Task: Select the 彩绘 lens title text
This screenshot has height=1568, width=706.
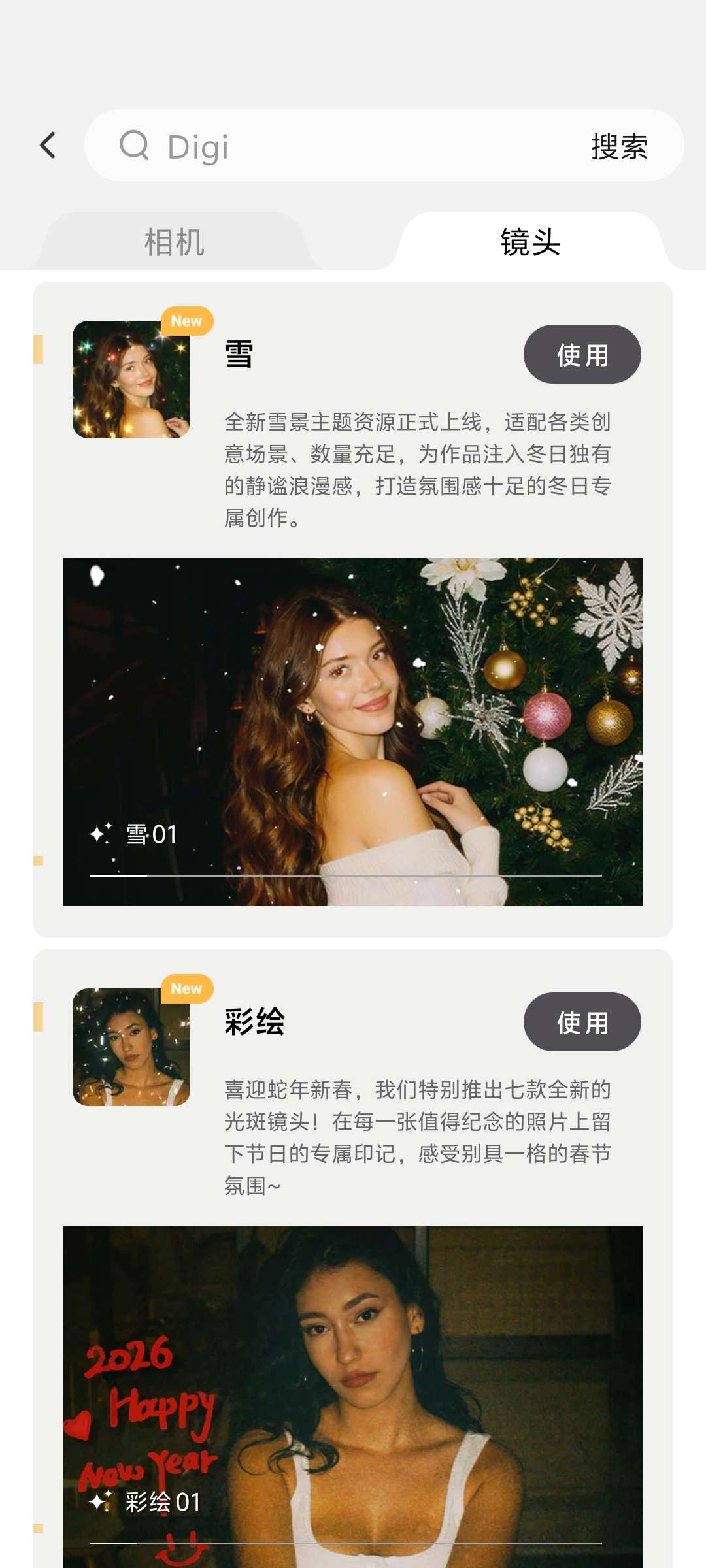Action: click(x=255, y=1024)
